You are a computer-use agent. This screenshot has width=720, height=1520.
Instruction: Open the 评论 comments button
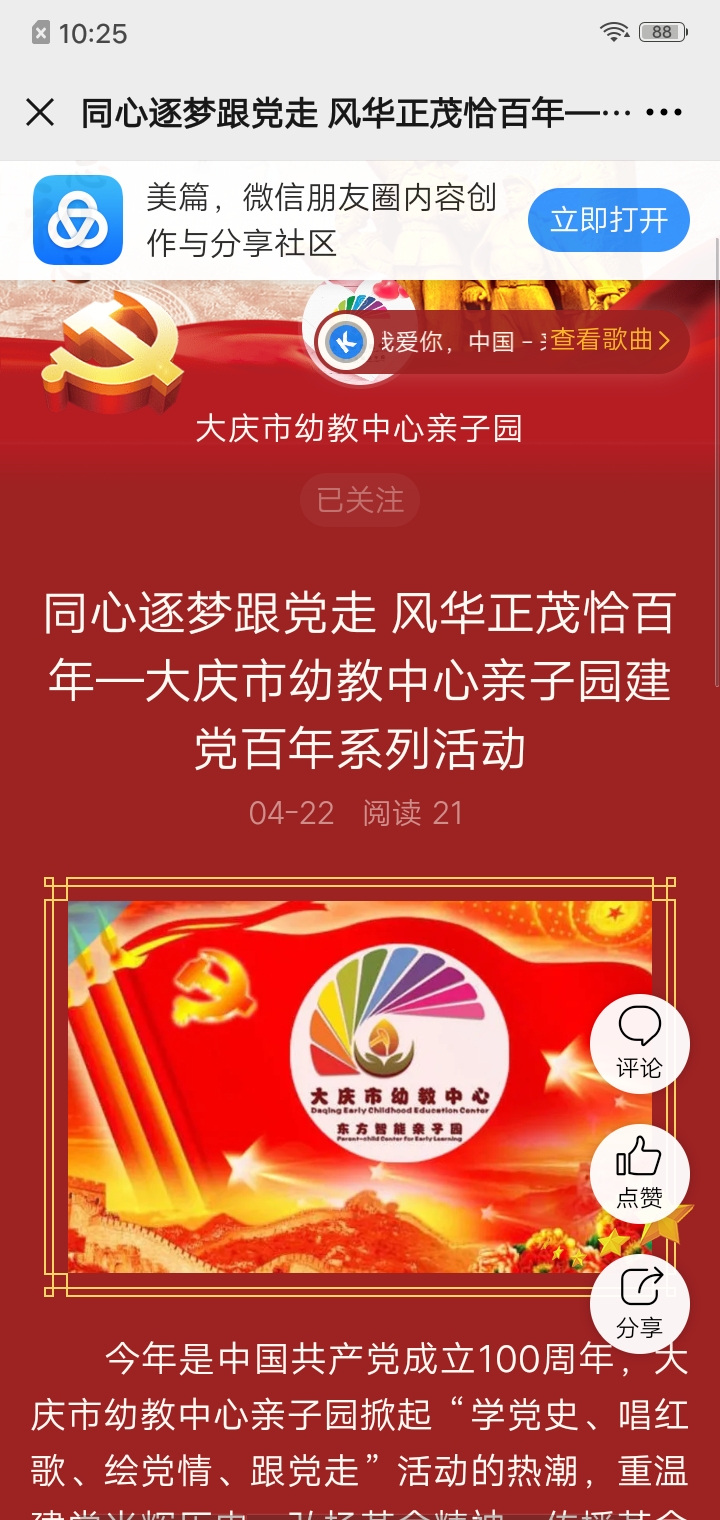[639, 1044]
